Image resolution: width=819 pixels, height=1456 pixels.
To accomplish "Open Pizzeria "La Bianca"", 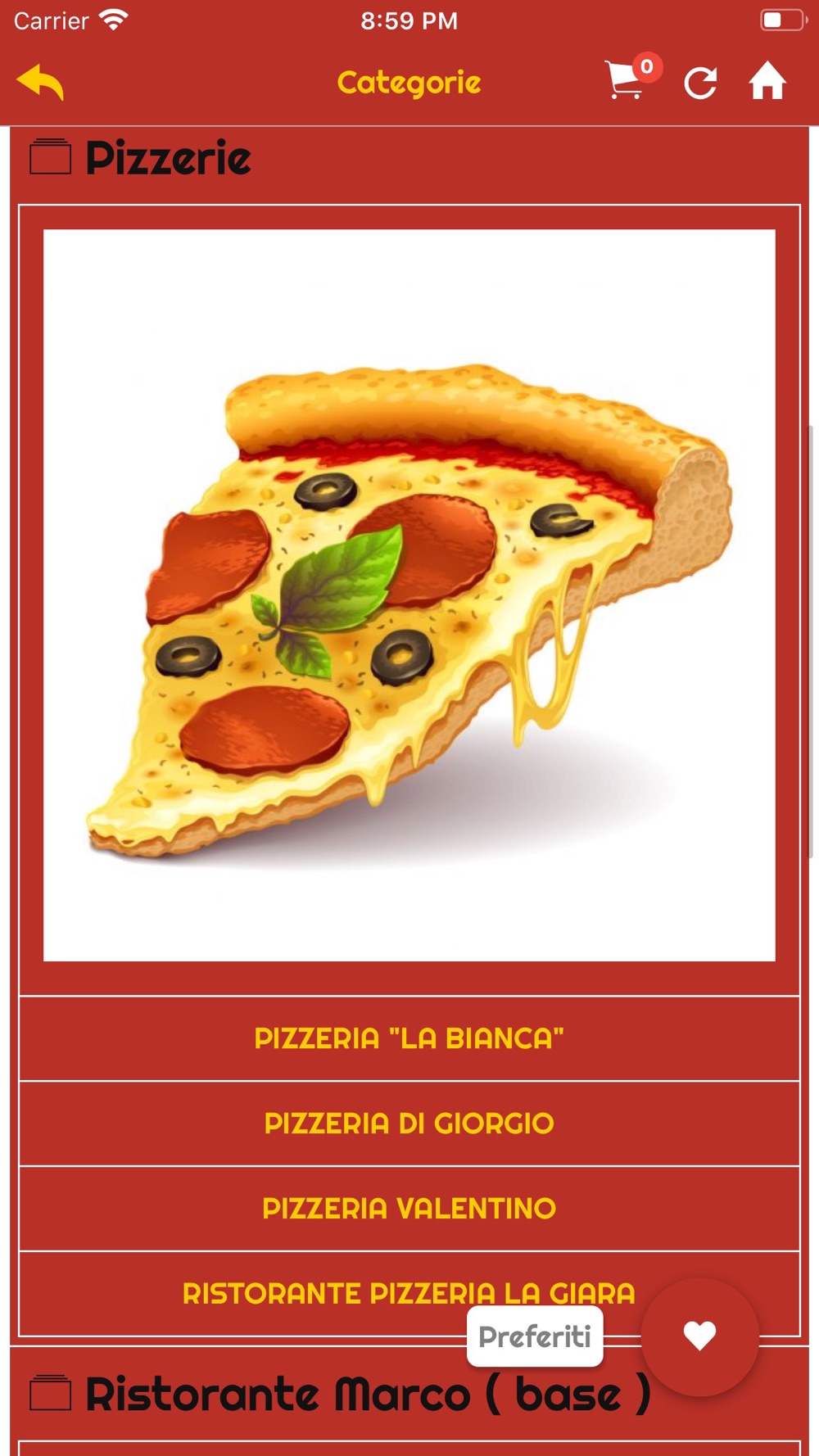I will [409, 1038].
